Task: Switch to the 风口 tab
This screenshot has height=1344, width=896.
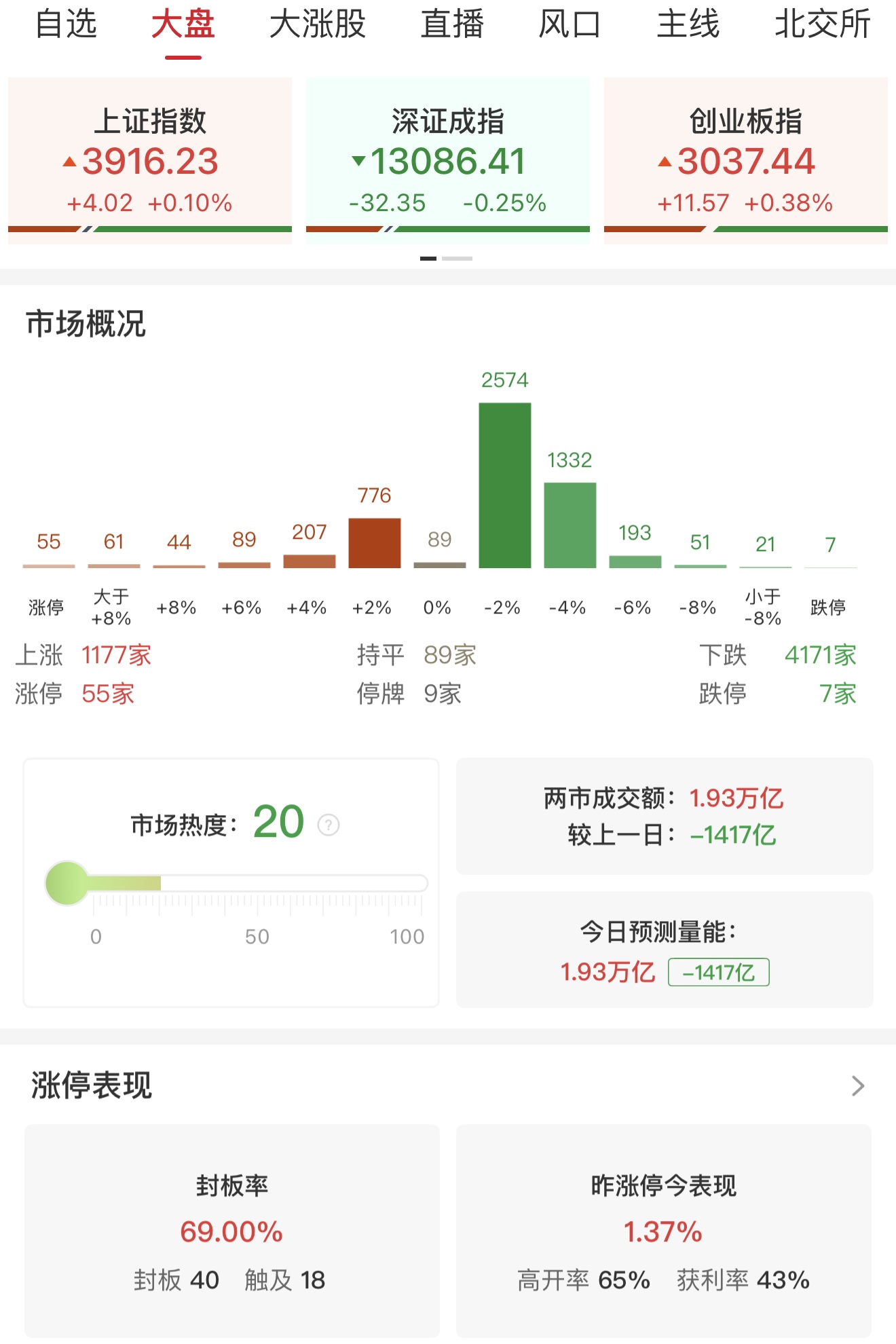Action: pos(570,25)
